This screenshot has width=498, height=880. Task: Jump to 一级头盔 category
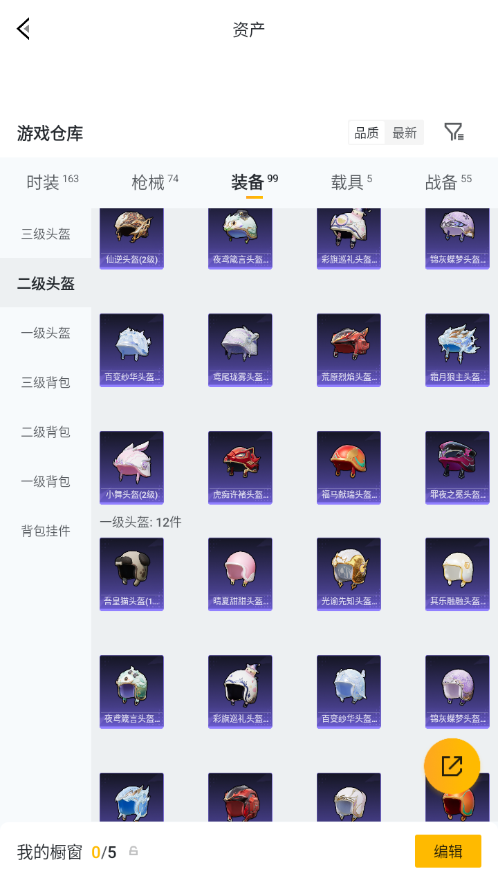(x=45, y=333)
